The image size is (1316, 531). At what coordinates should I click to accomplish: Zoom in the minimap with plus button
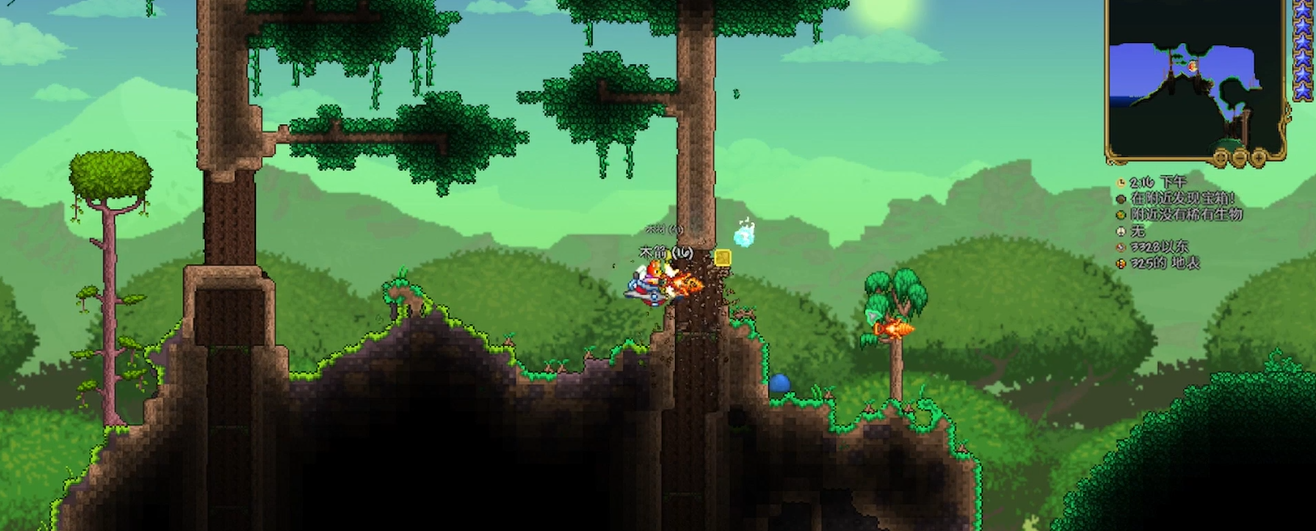[x=1259, y=158]
